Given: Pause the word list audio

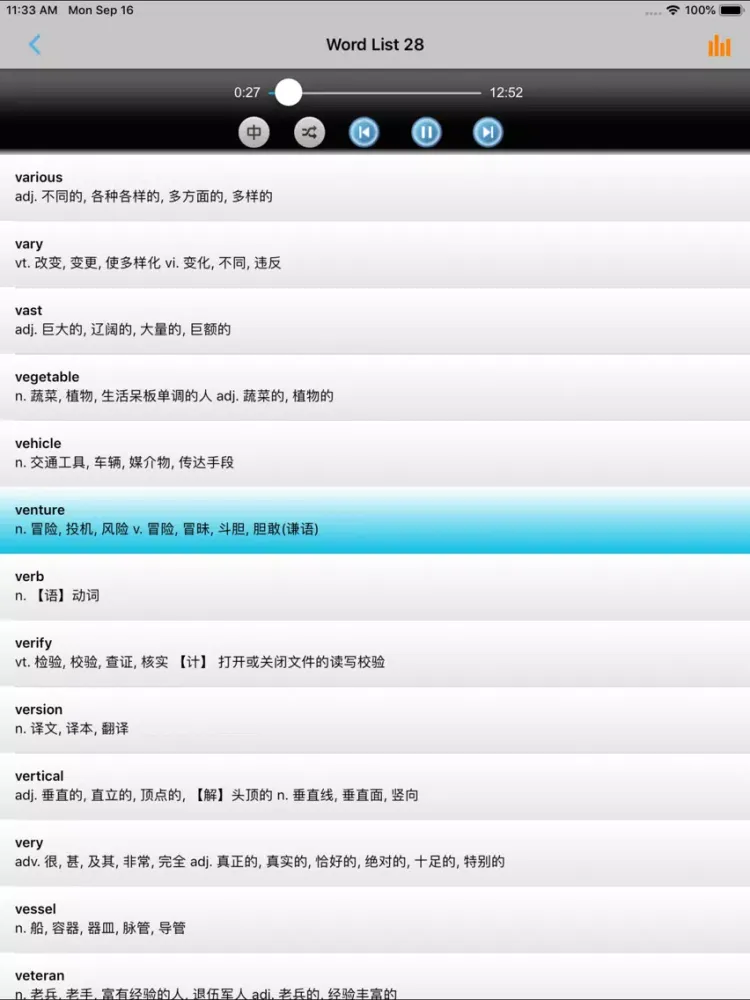Looking at the screenshot, I should click(x=427, y=132).
